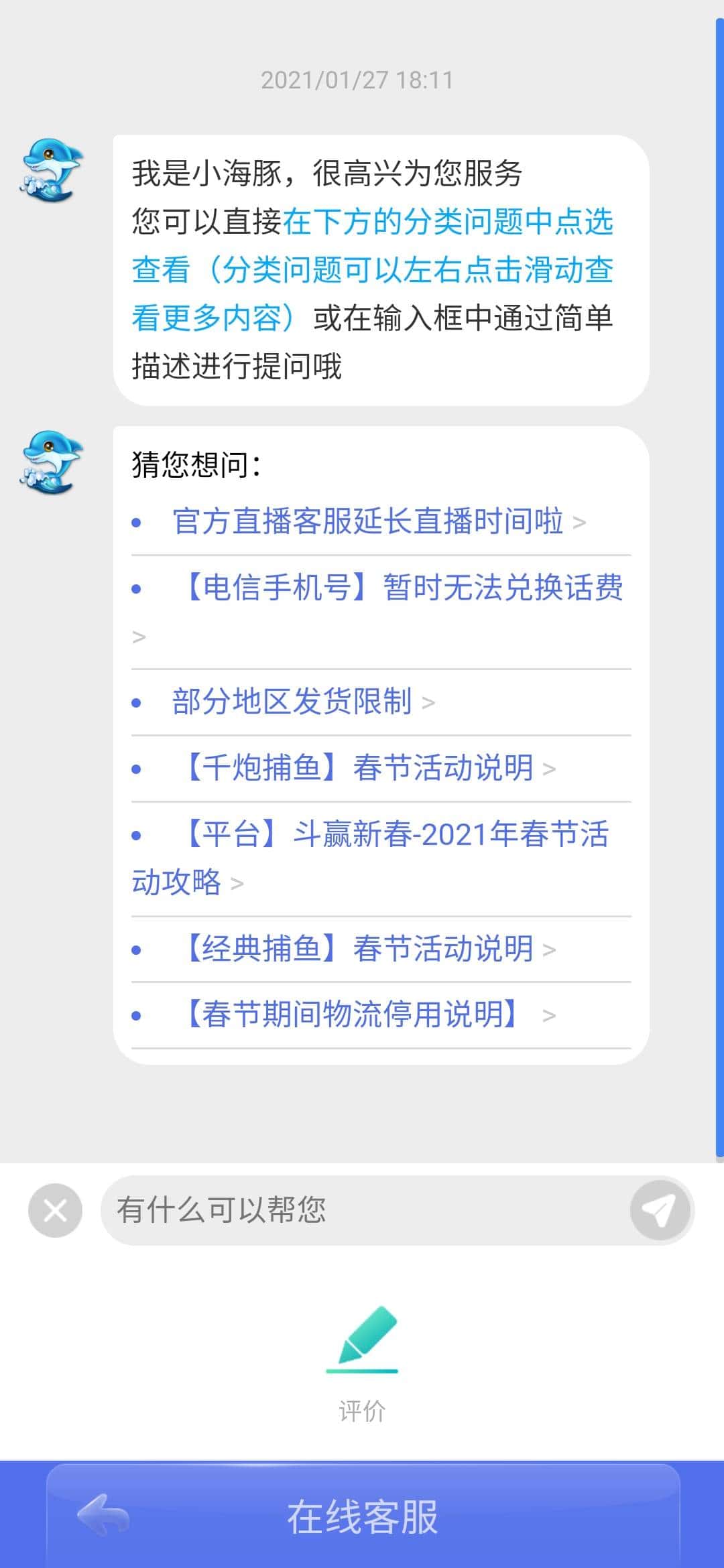Tap the send message paper plane icon
This screenshot has width=724, height=1568.
click(x=660, y=1210)
